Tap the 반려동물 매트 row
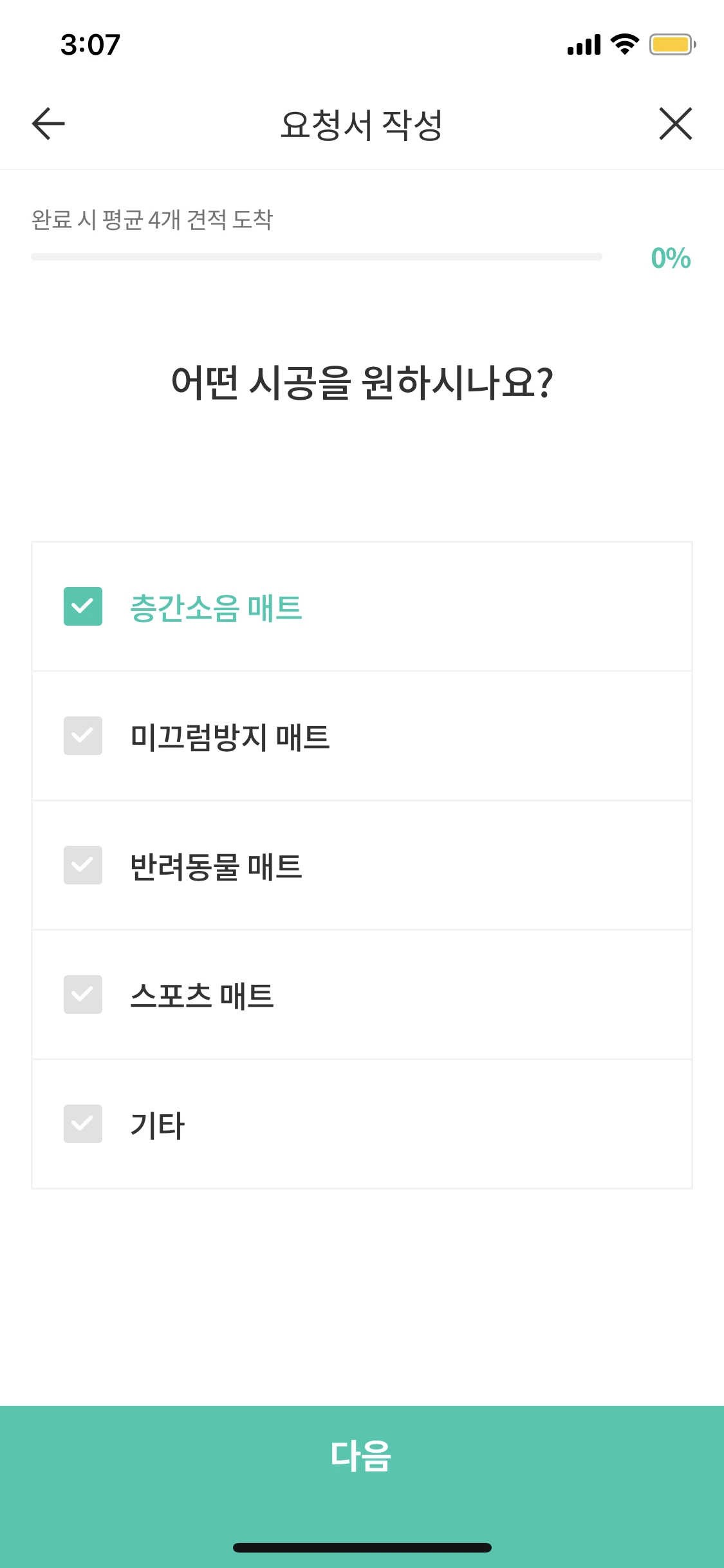Viewport: 724px width, 1568px height. click(216, 865)
